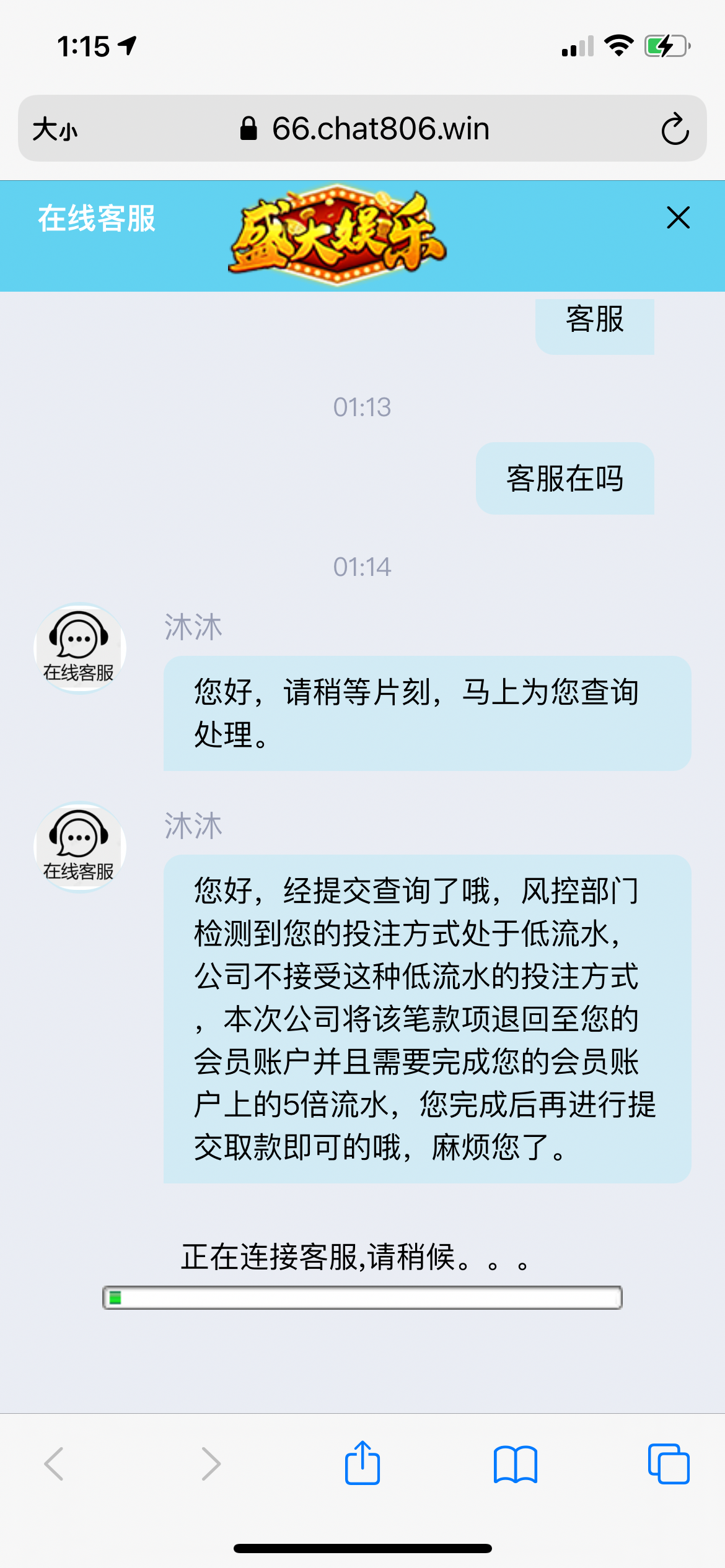Go back to the previous page
The width and height of the screenshot is (725, 1568).
54,1464
